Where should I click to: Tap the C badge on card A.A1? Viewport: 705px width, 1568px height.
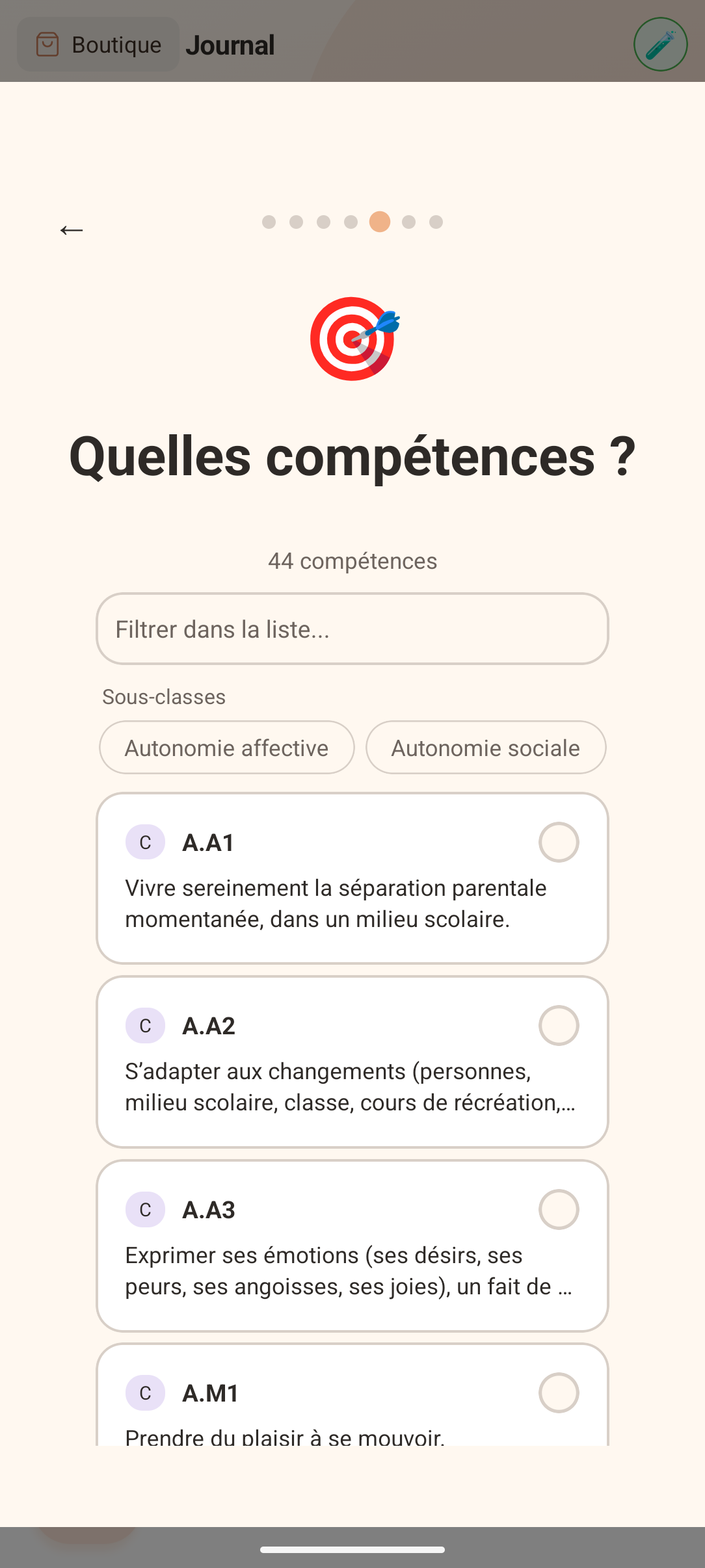[144, 842]
